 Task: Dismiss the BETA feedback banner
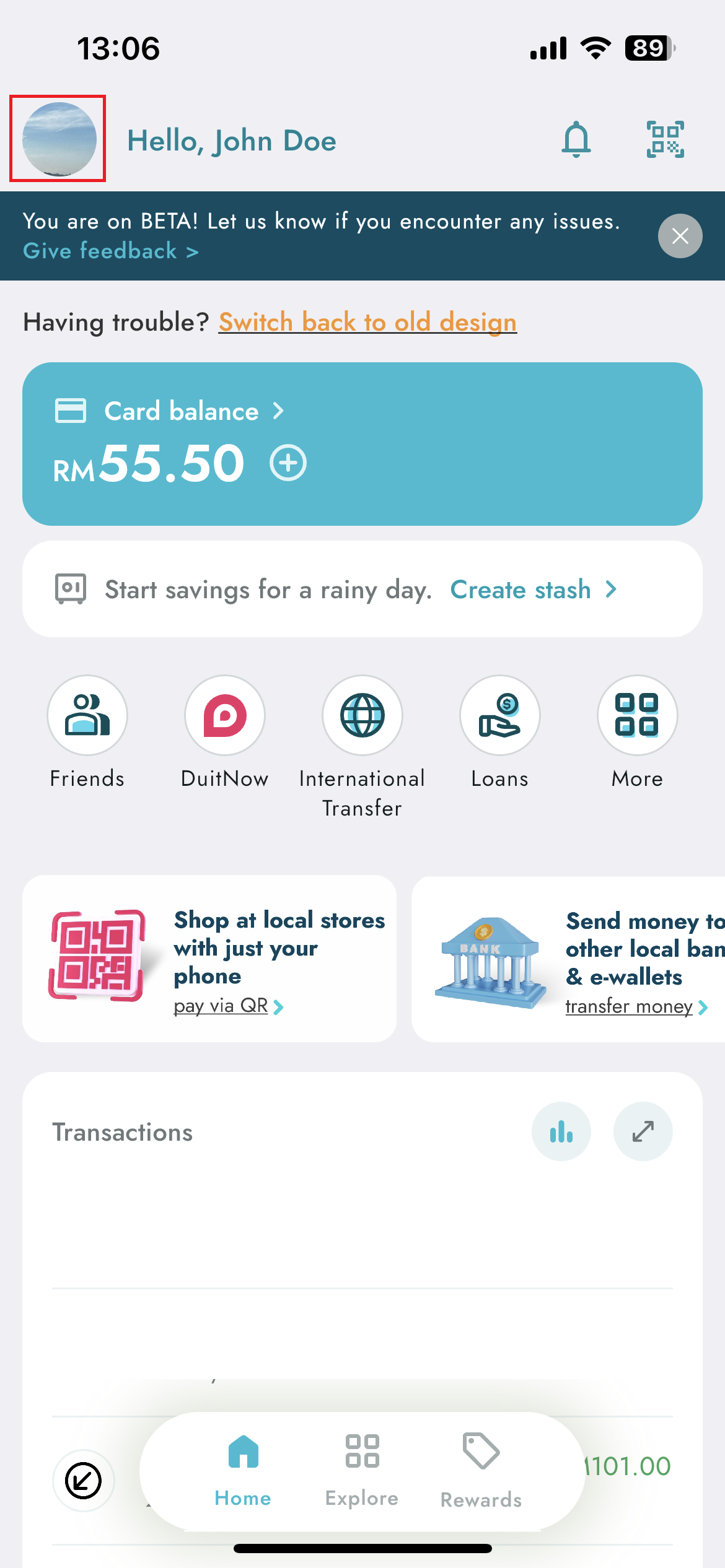click(x=680, y=236)
